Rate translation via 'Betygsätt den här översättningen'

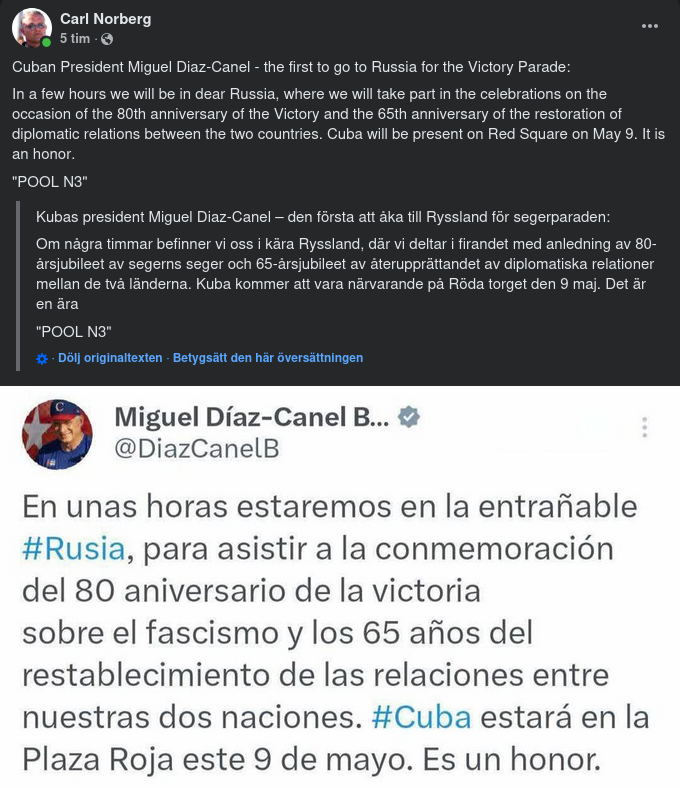click(x=267, y=358)
